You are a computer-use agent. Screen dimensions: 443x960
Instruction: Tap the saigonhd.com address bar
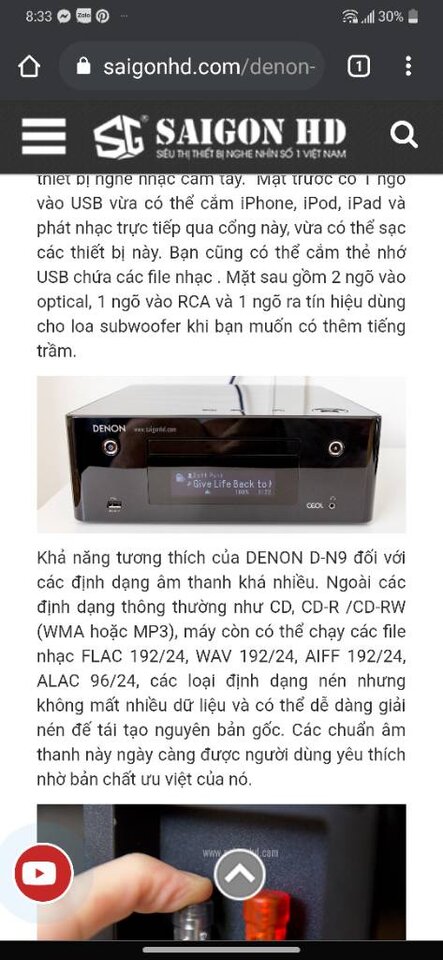192,67
